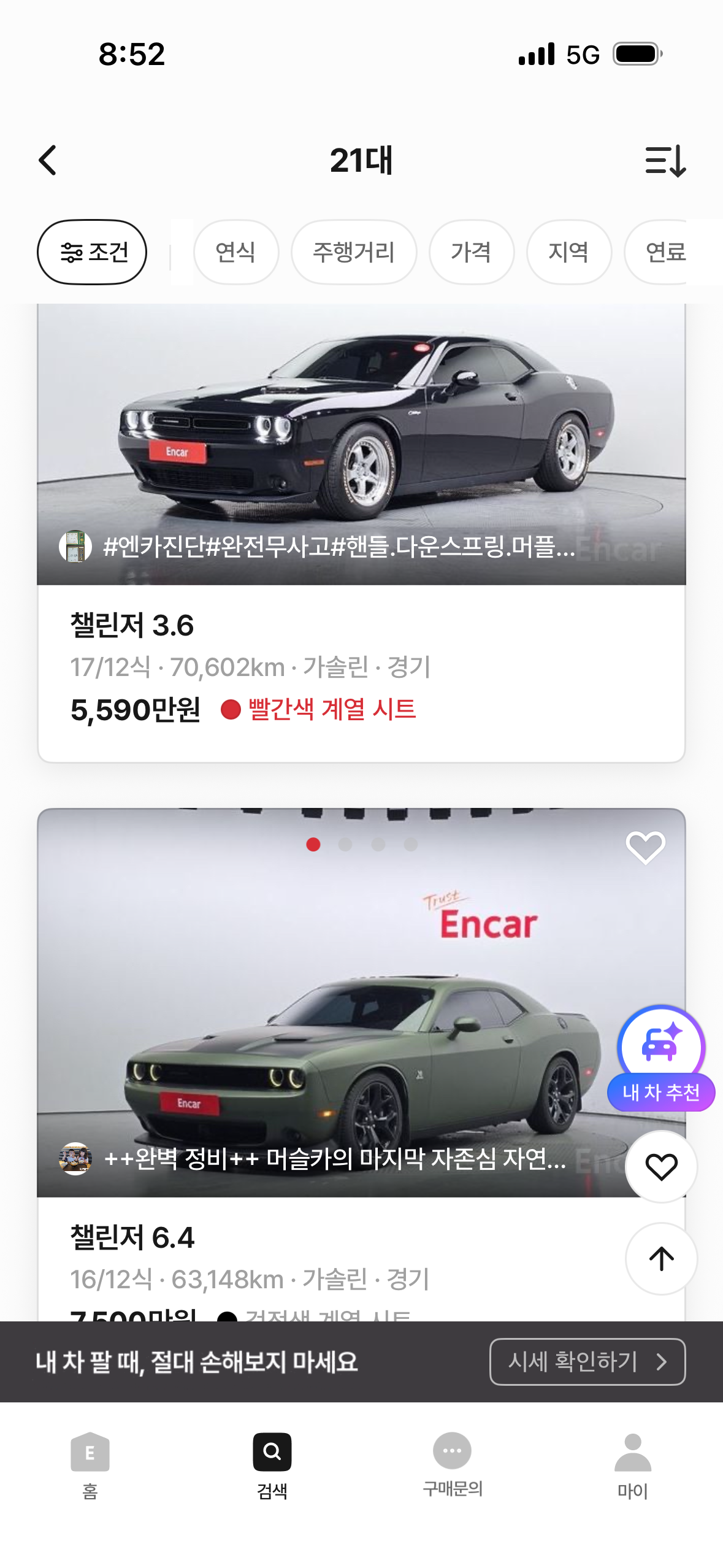Select the 가격 filter chip
This screenshot has width=723, height=1568.
(471, 252)
